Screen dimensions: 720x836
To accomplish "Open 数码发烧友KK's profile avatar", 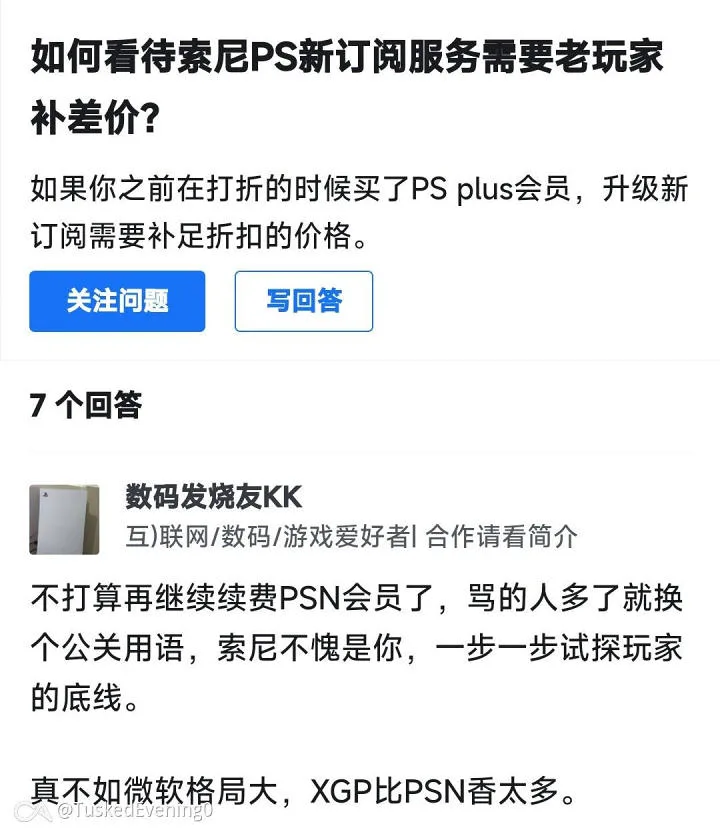I will [64, 519].
